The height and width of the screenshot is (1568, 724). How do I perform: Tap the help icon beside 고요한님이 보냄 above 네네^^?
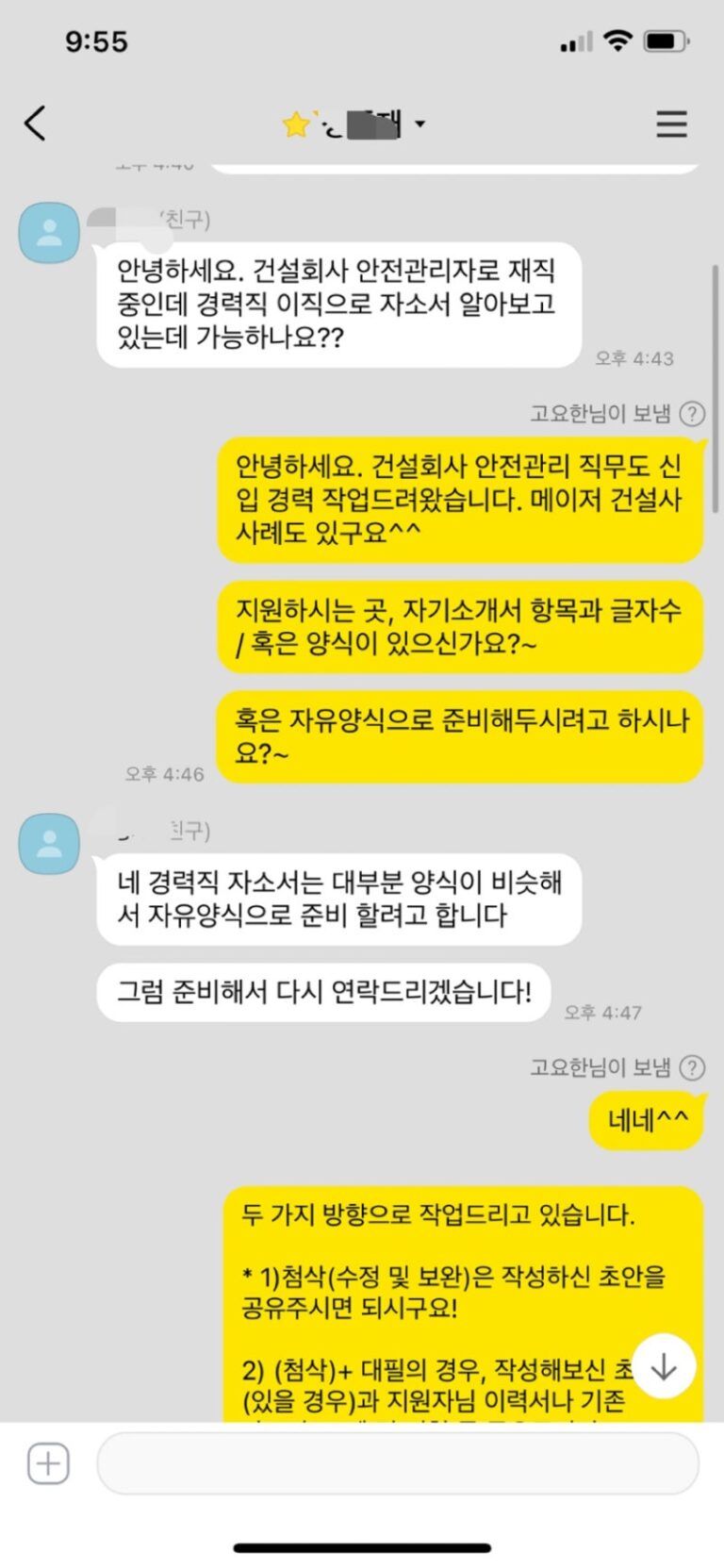tap(692, 1067)
